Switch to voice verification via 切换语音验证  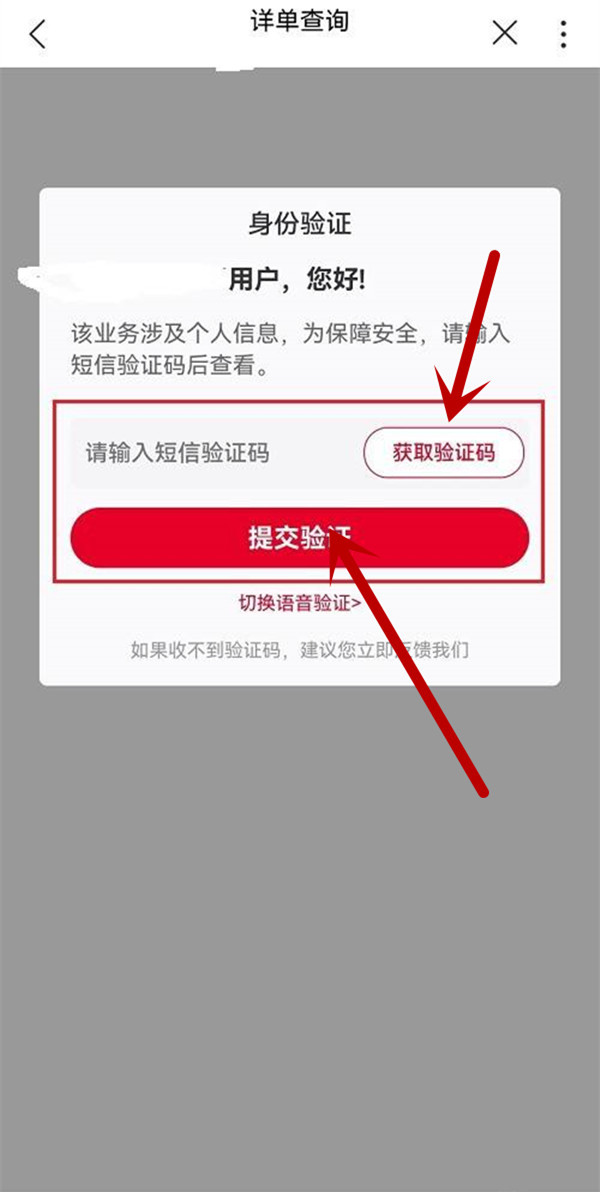coord(299,602)
